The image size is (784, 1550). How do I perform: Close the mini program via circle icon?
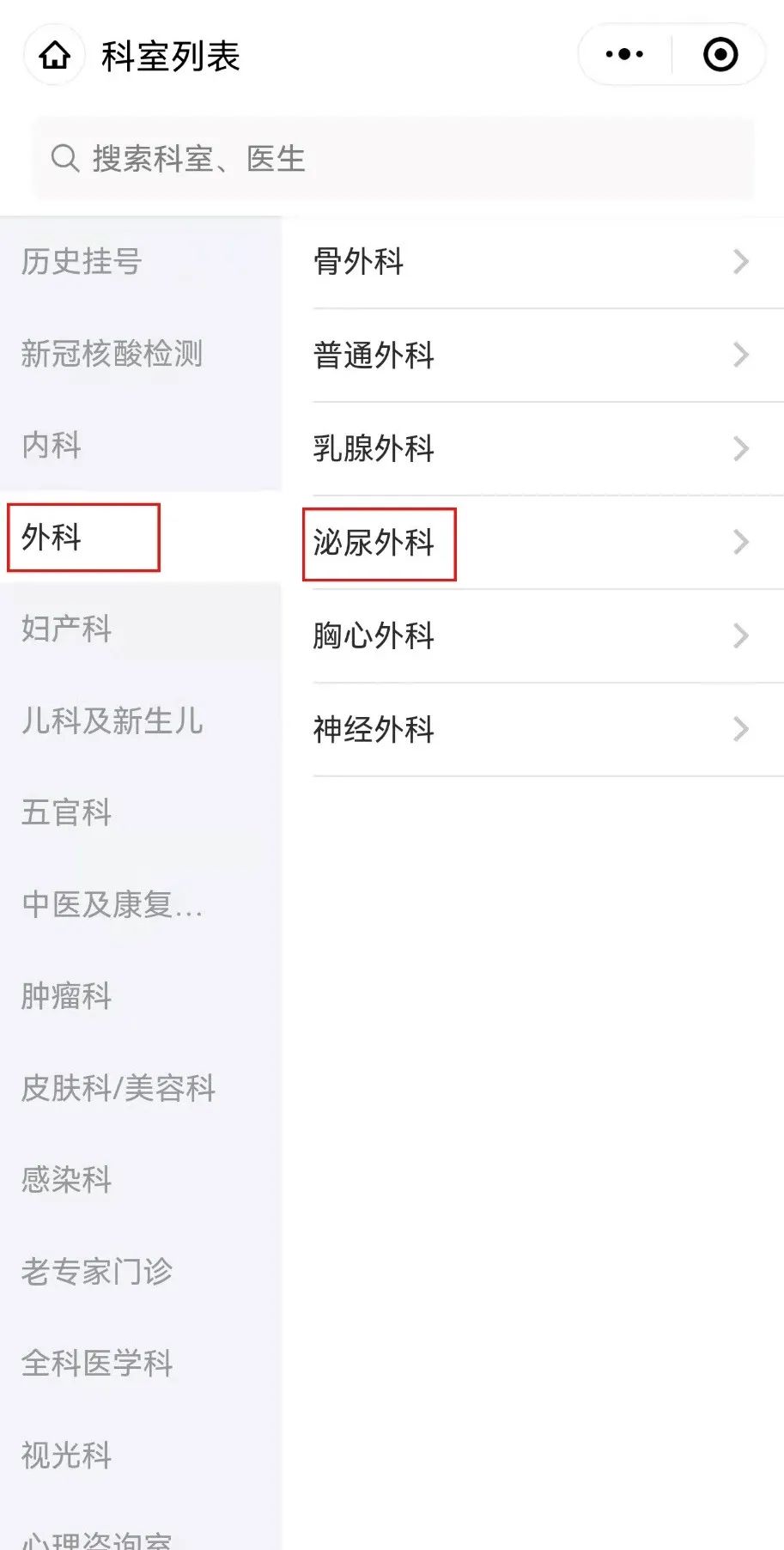point(720,55)
